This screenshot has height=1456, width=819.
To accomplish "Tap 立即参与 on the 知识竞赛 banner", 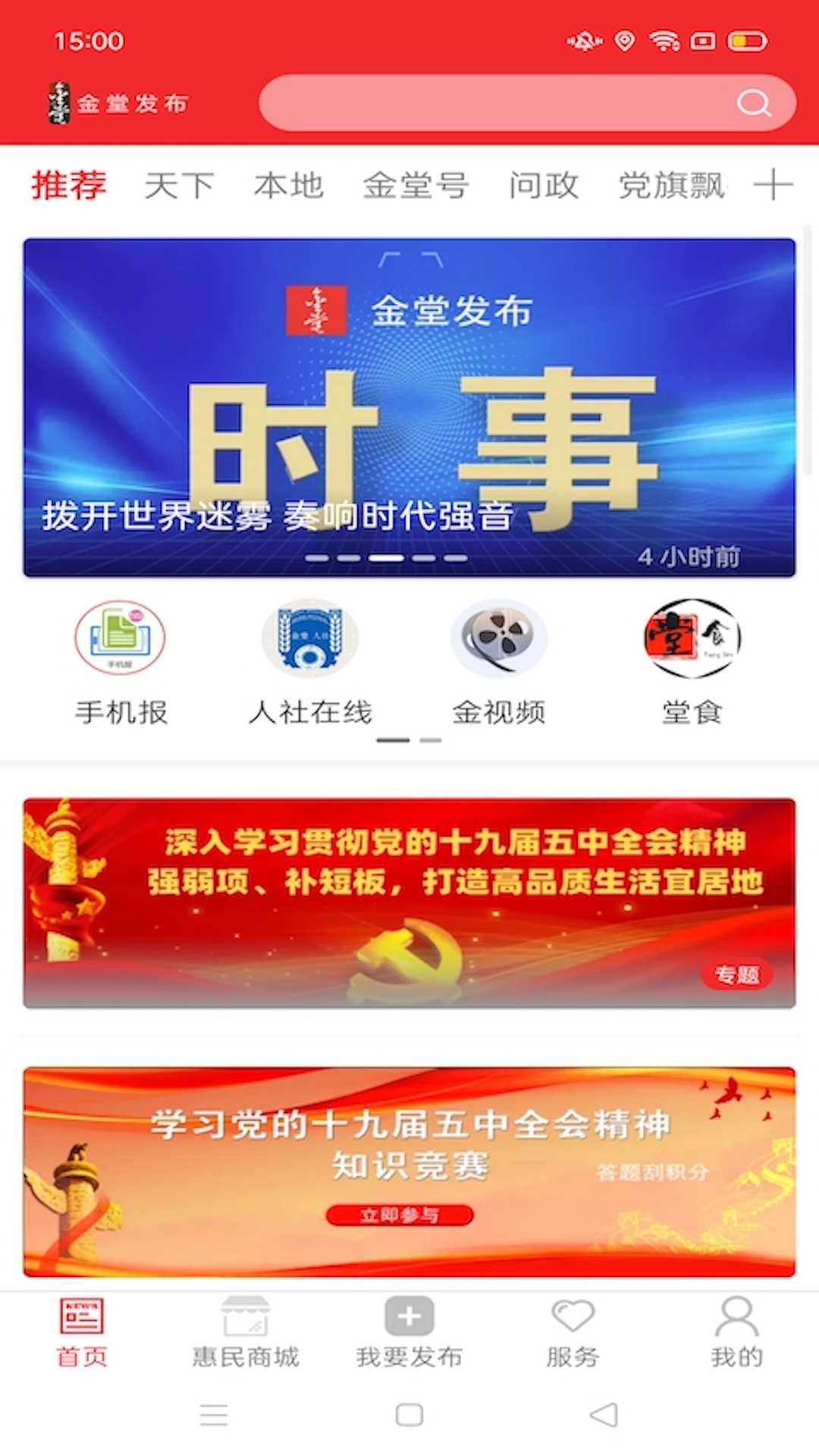I will pyautogui.click(x=400, y=1215).
